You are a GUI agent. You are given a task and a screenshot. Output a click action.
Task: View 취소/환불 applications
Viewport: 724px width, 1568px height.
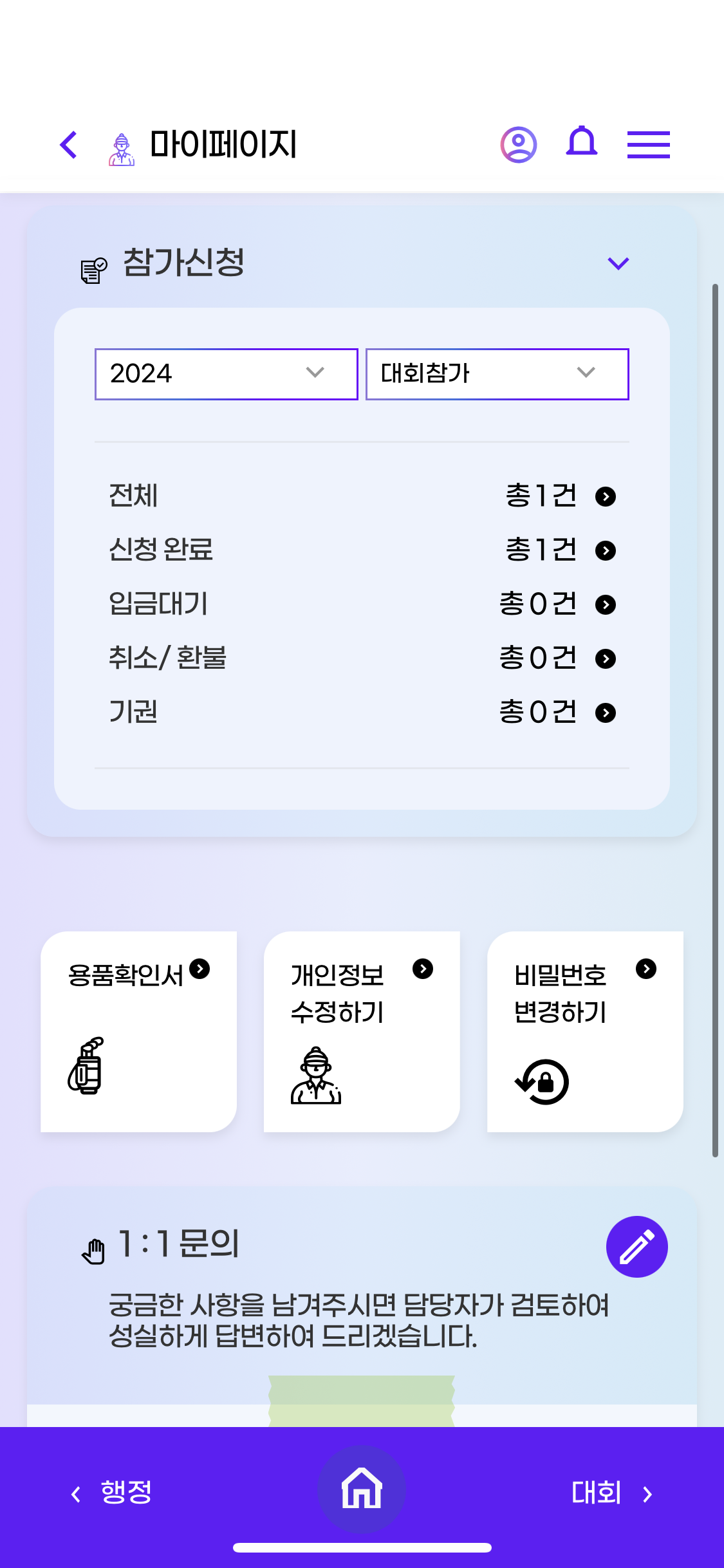pyautogui.click(x=362, y=658)
